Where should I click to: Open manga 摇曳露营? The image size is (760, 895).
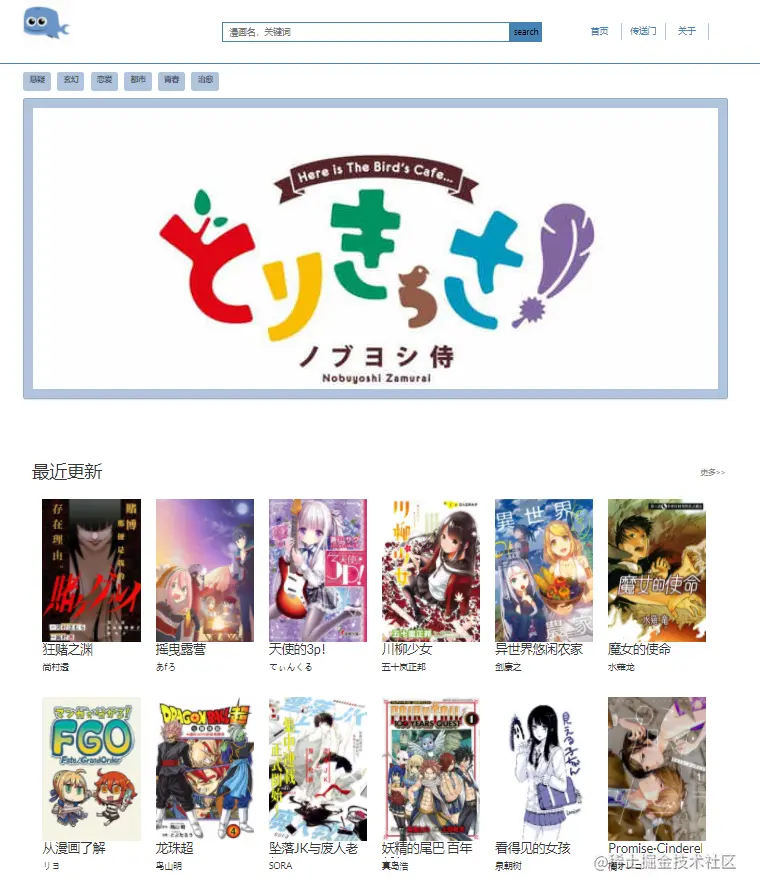point(205,570)
